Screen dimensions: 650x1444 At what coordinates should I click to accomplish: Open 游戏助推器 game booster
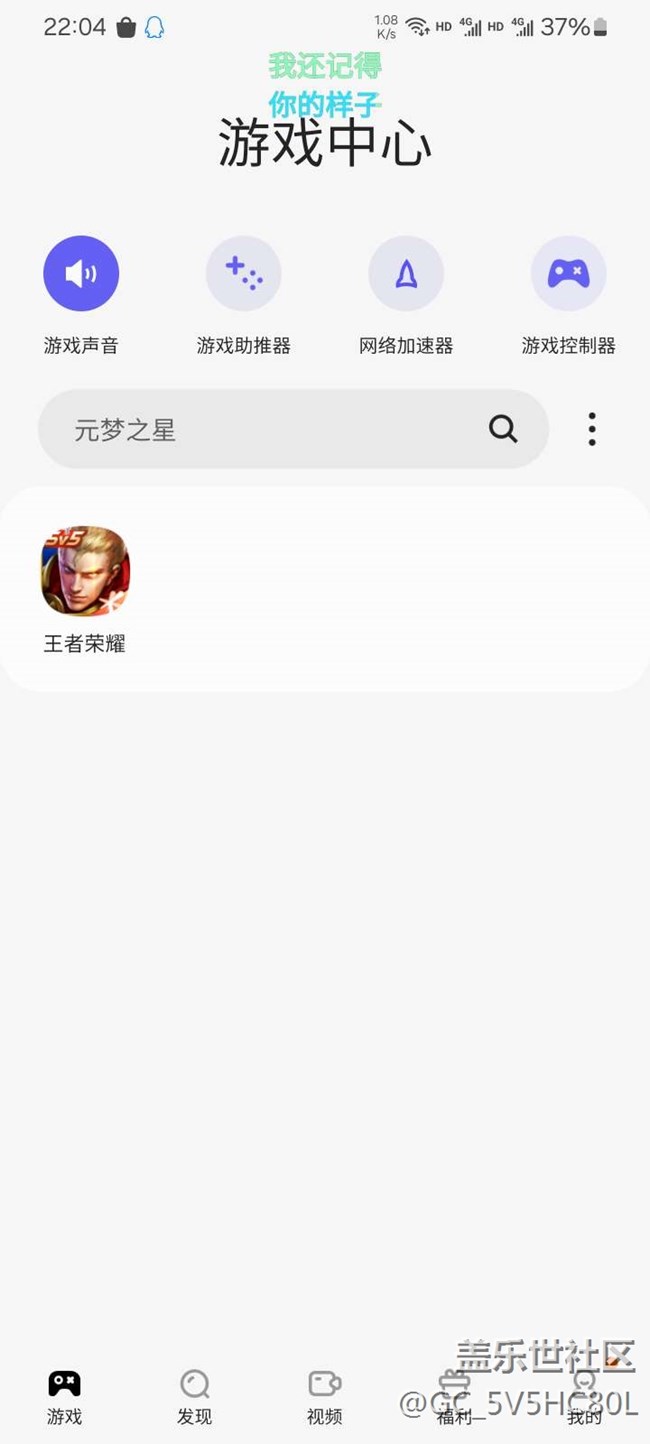[x=243, y=274]
